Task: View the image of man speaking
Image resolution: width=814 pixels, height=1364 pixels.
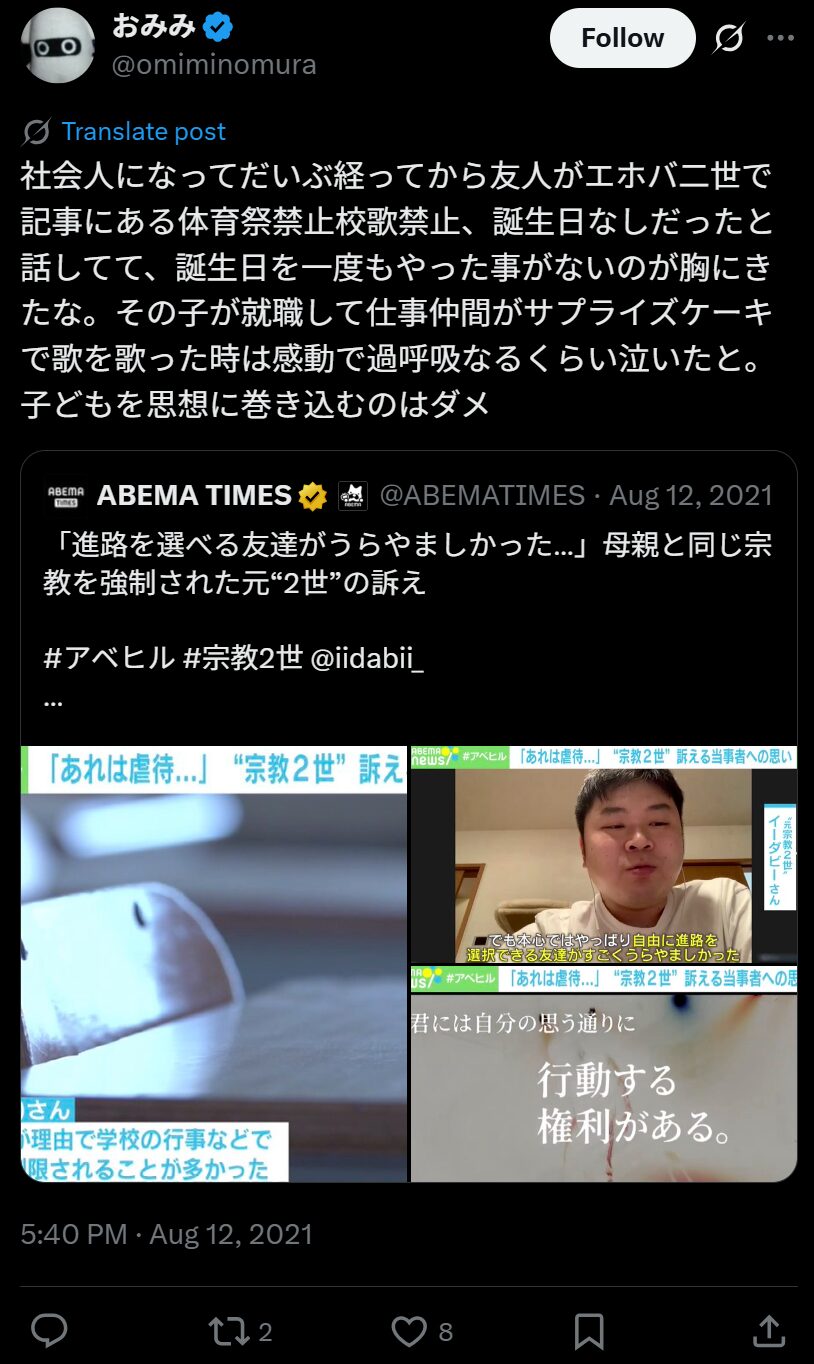Action: coord(603,854)
